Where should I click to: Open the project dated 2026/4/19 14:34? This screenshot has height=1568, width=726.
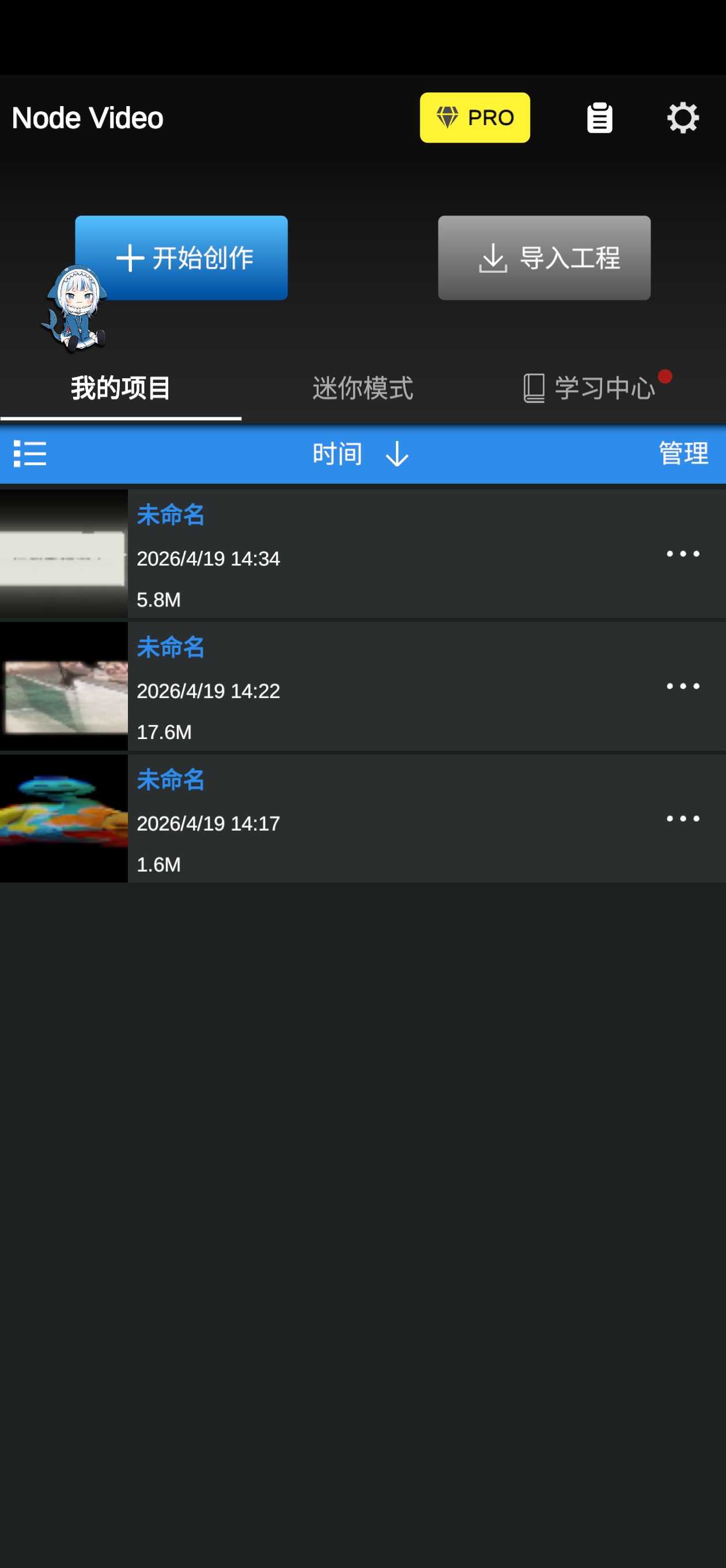[x=304, y=554]
